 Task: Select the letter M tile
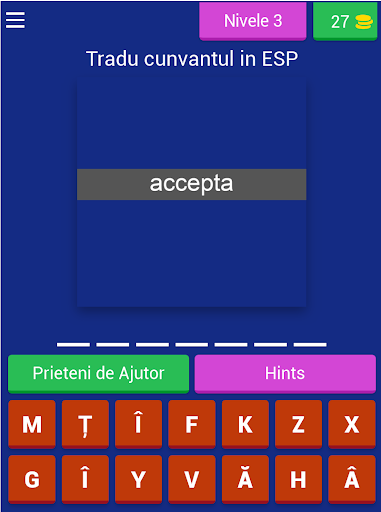coord(32,424)
